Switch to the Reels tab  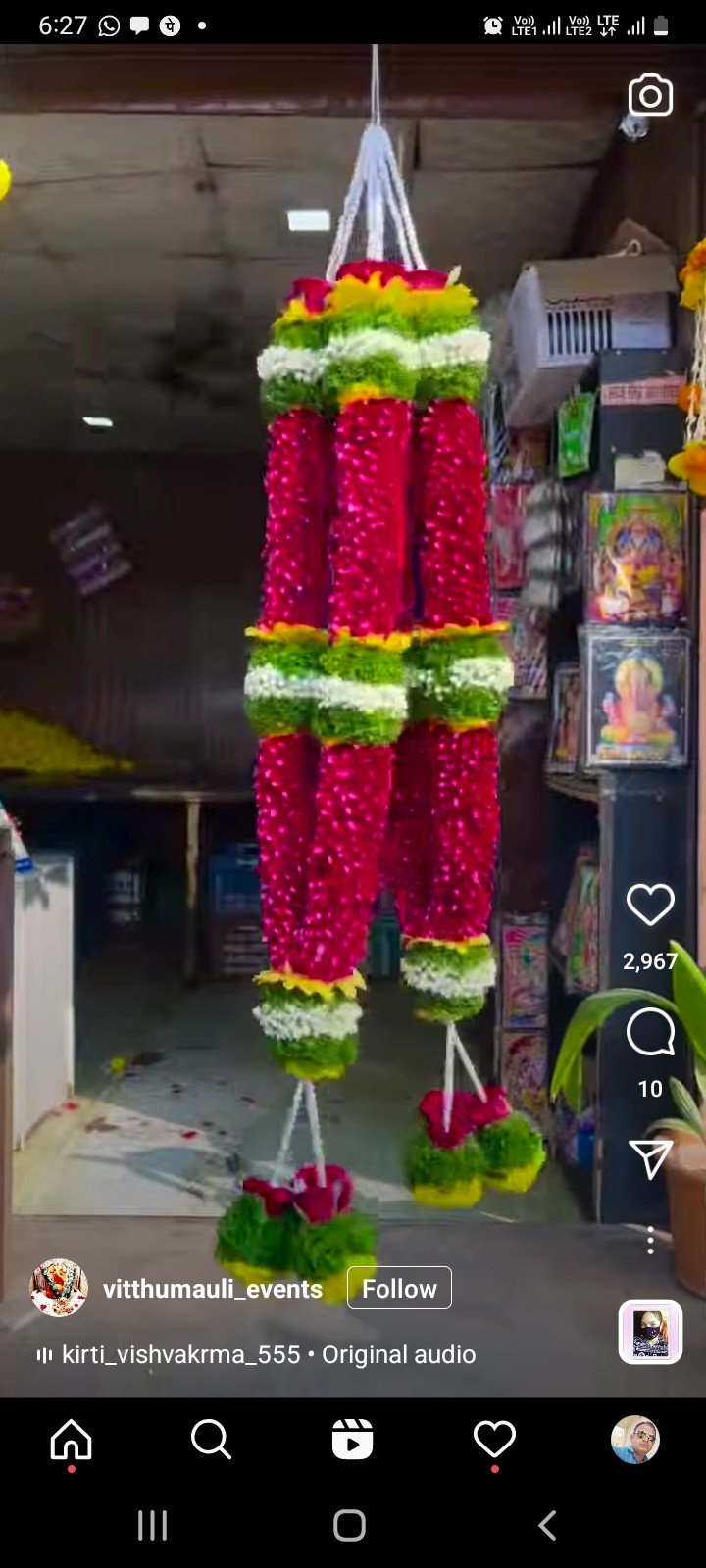352,1440
